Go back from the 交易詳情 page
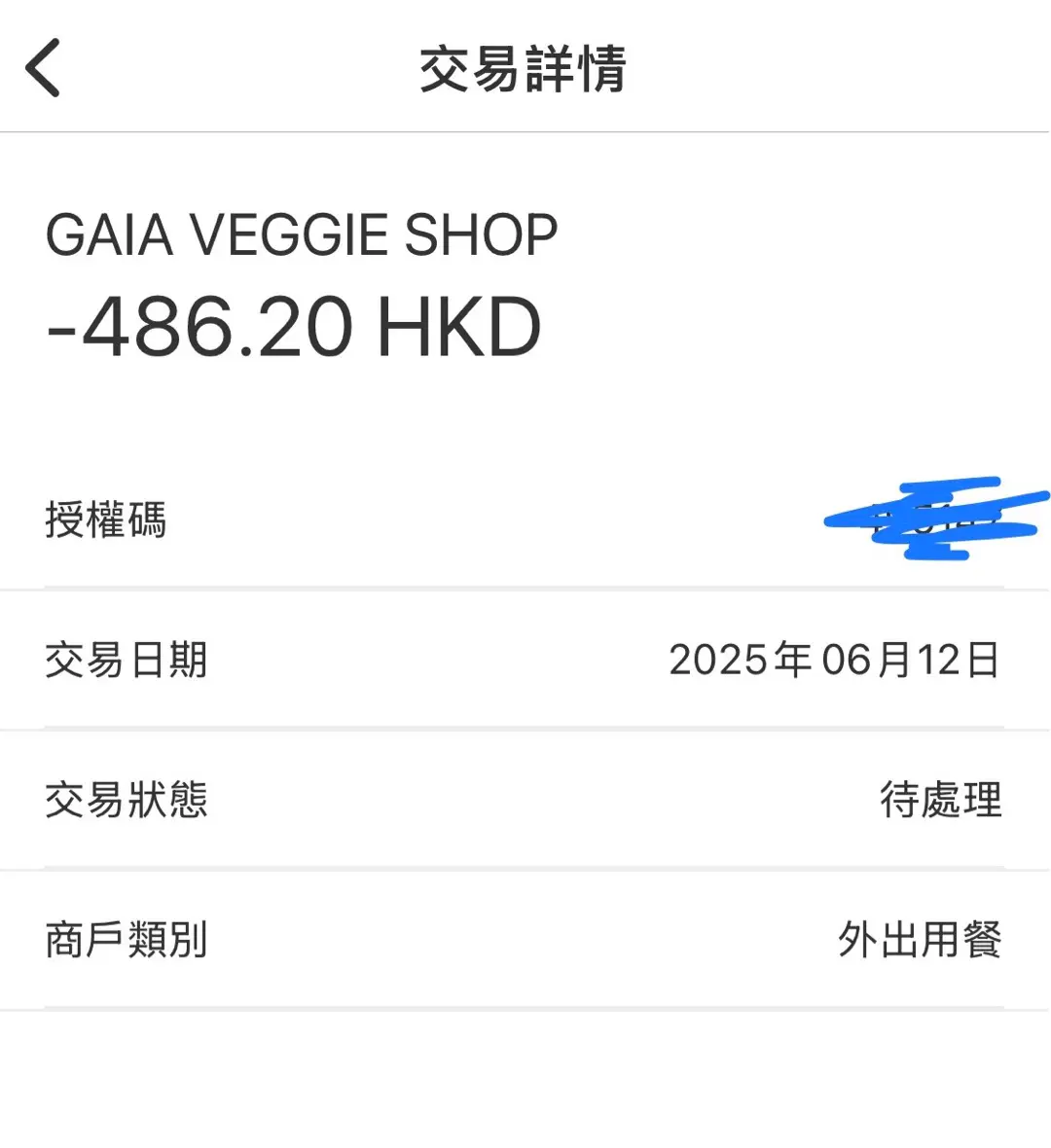 [x=44, y=68]
